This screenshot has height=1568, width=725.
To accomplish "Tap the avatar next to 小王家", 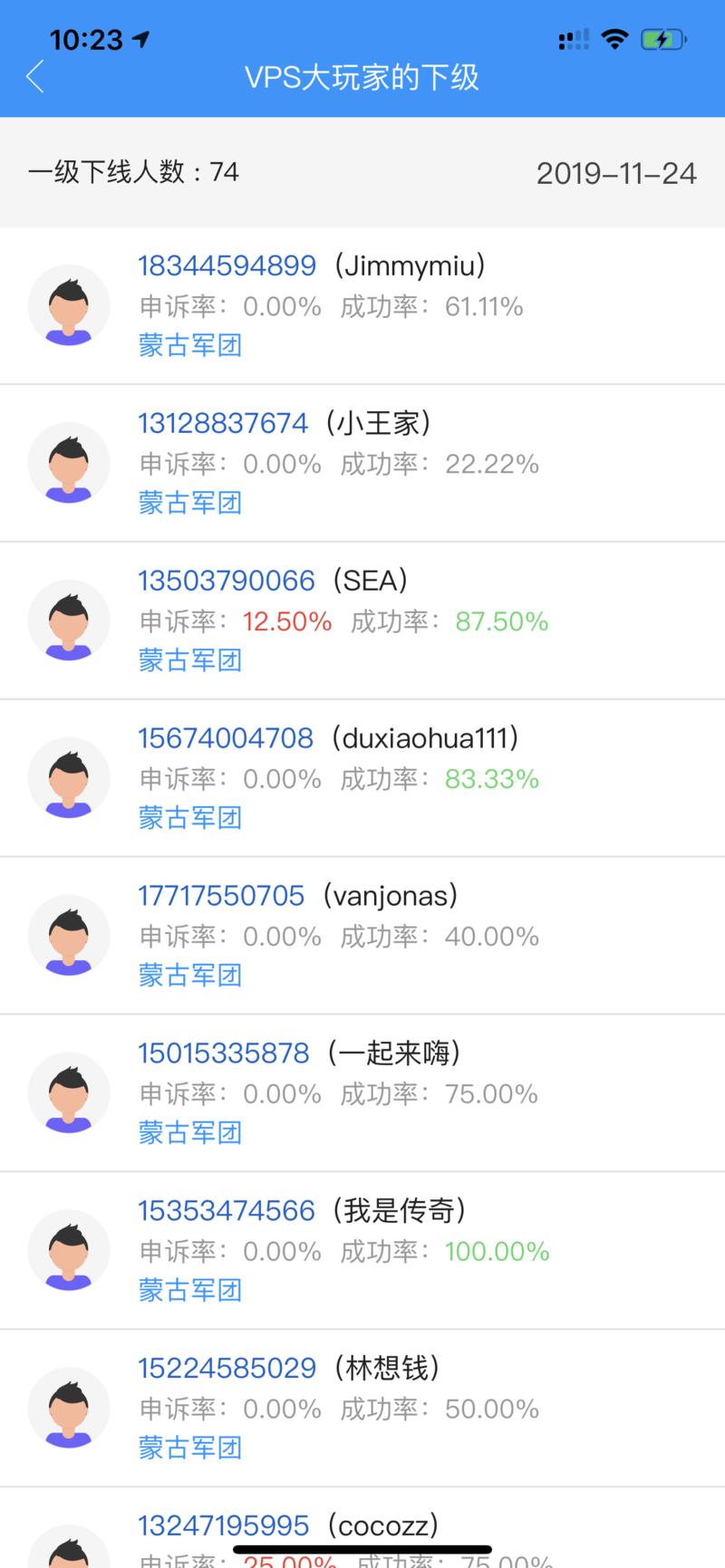I will click(x=69, y=463).
